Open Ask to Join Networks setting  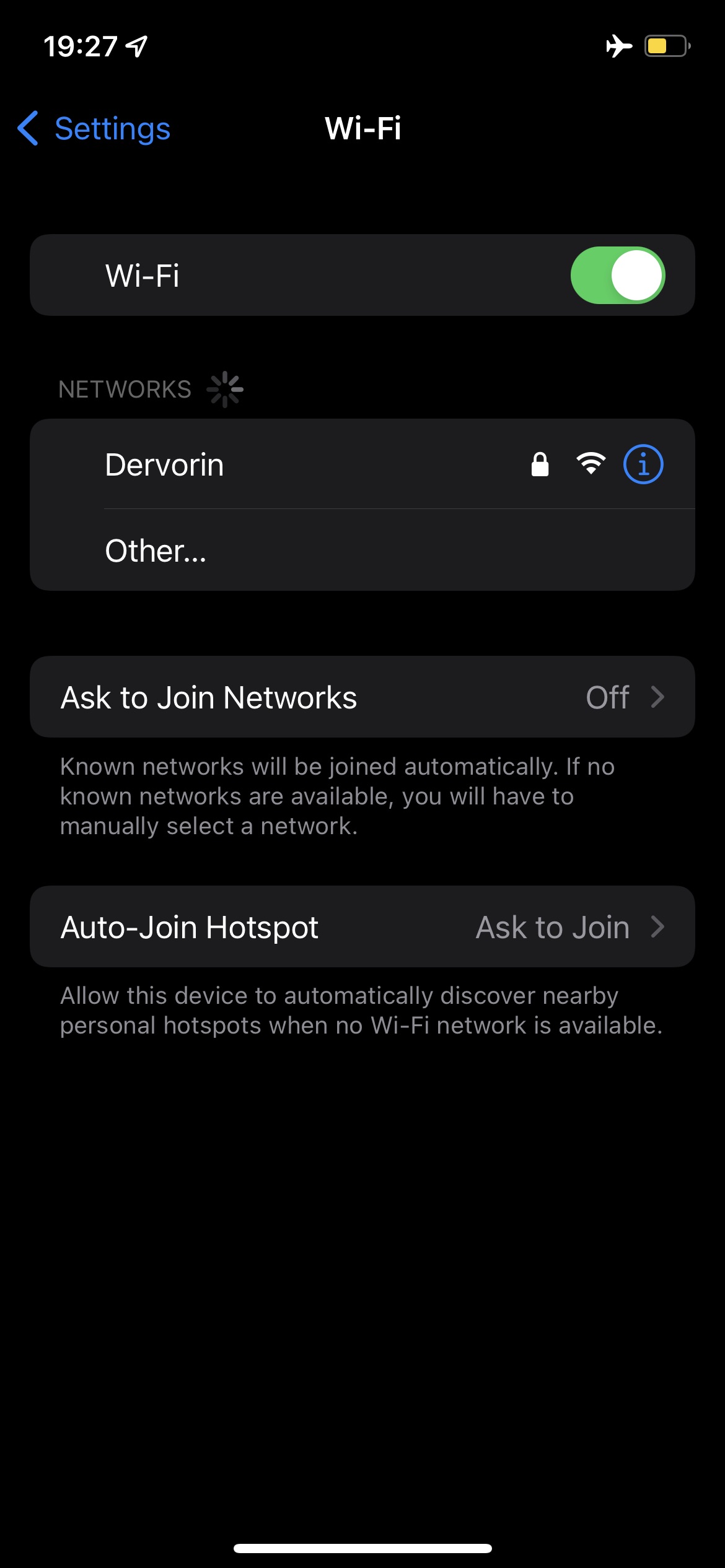click(x=362, y=697)
